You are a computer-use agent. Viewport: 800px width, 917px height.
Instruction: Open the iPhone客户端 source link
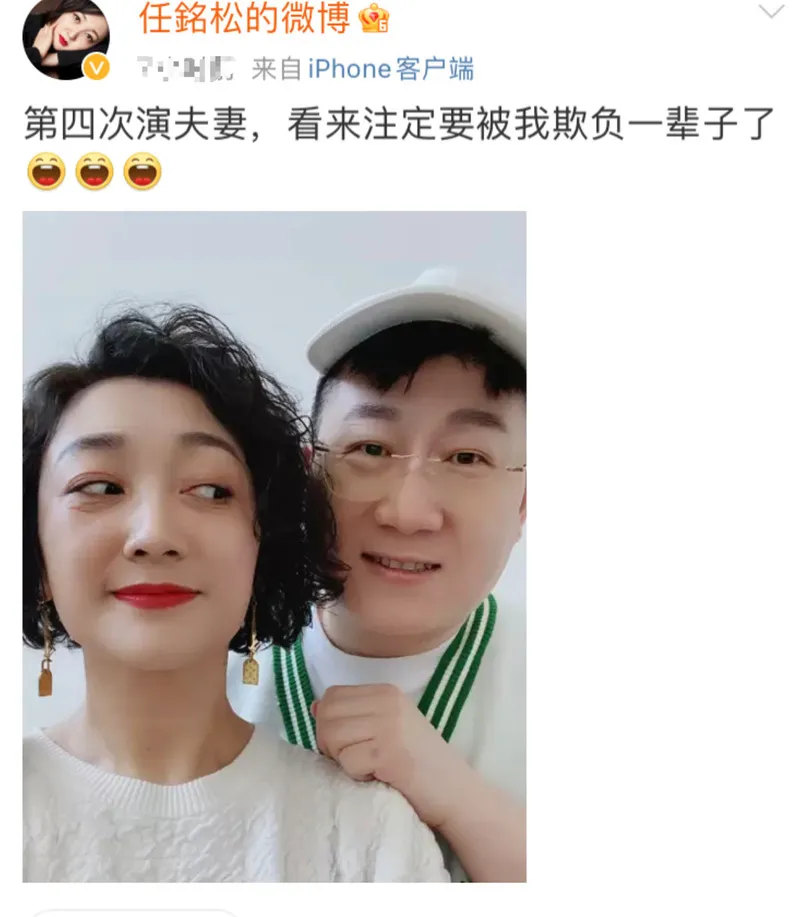(390, 69)
